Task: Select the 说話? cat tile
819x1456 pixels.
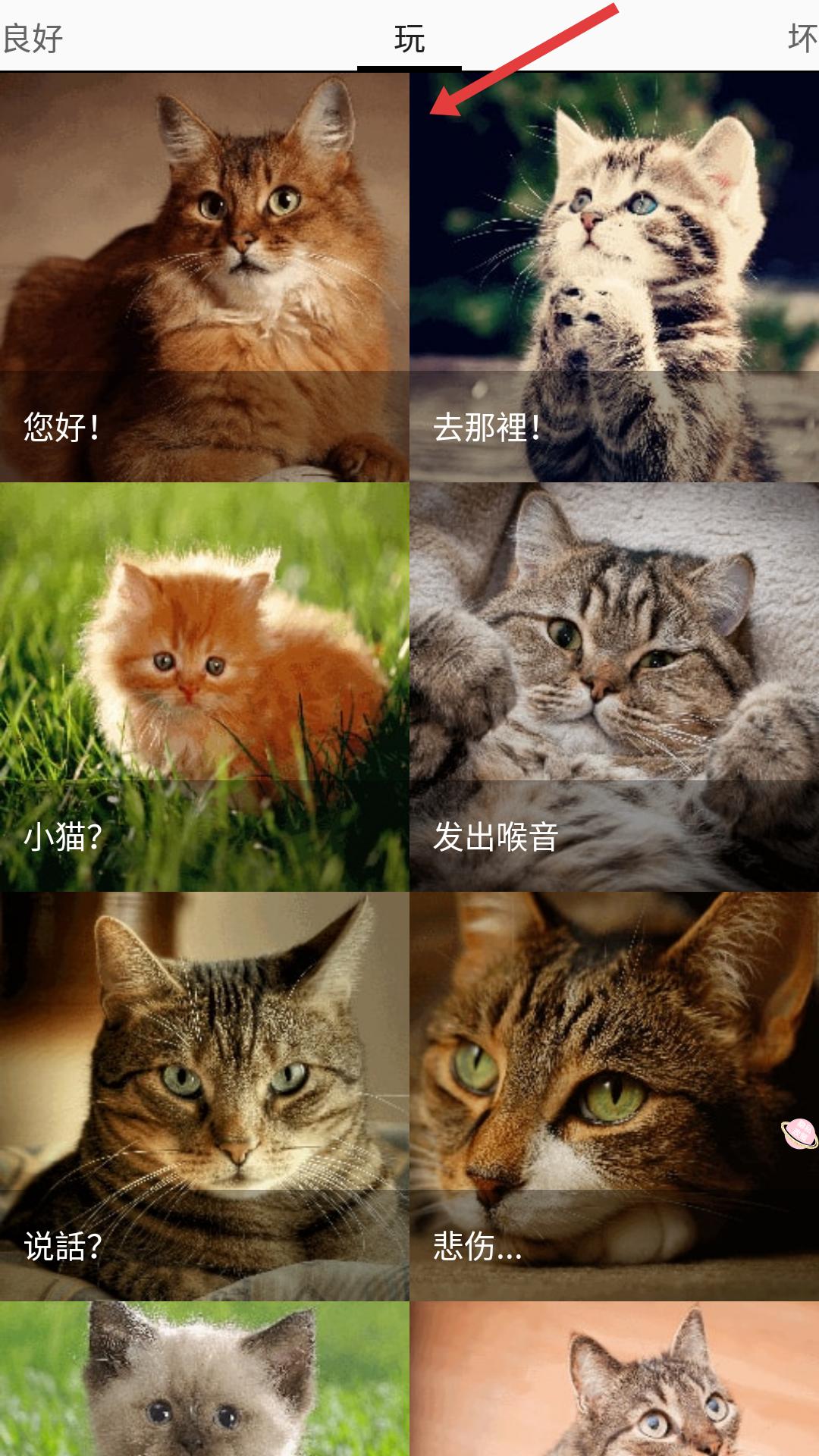Action: click(205, 1096)
